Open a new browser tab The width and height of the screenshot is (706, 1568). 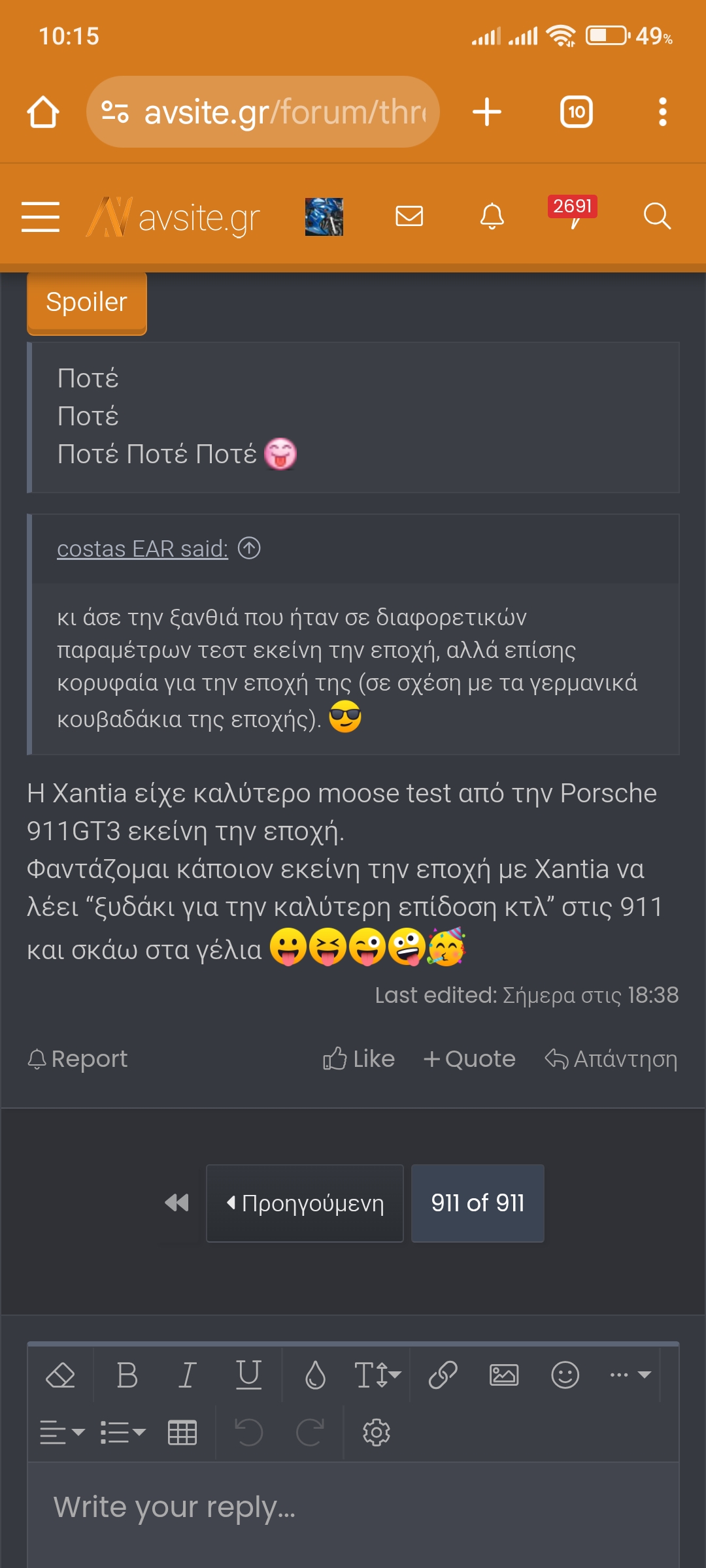487,112
